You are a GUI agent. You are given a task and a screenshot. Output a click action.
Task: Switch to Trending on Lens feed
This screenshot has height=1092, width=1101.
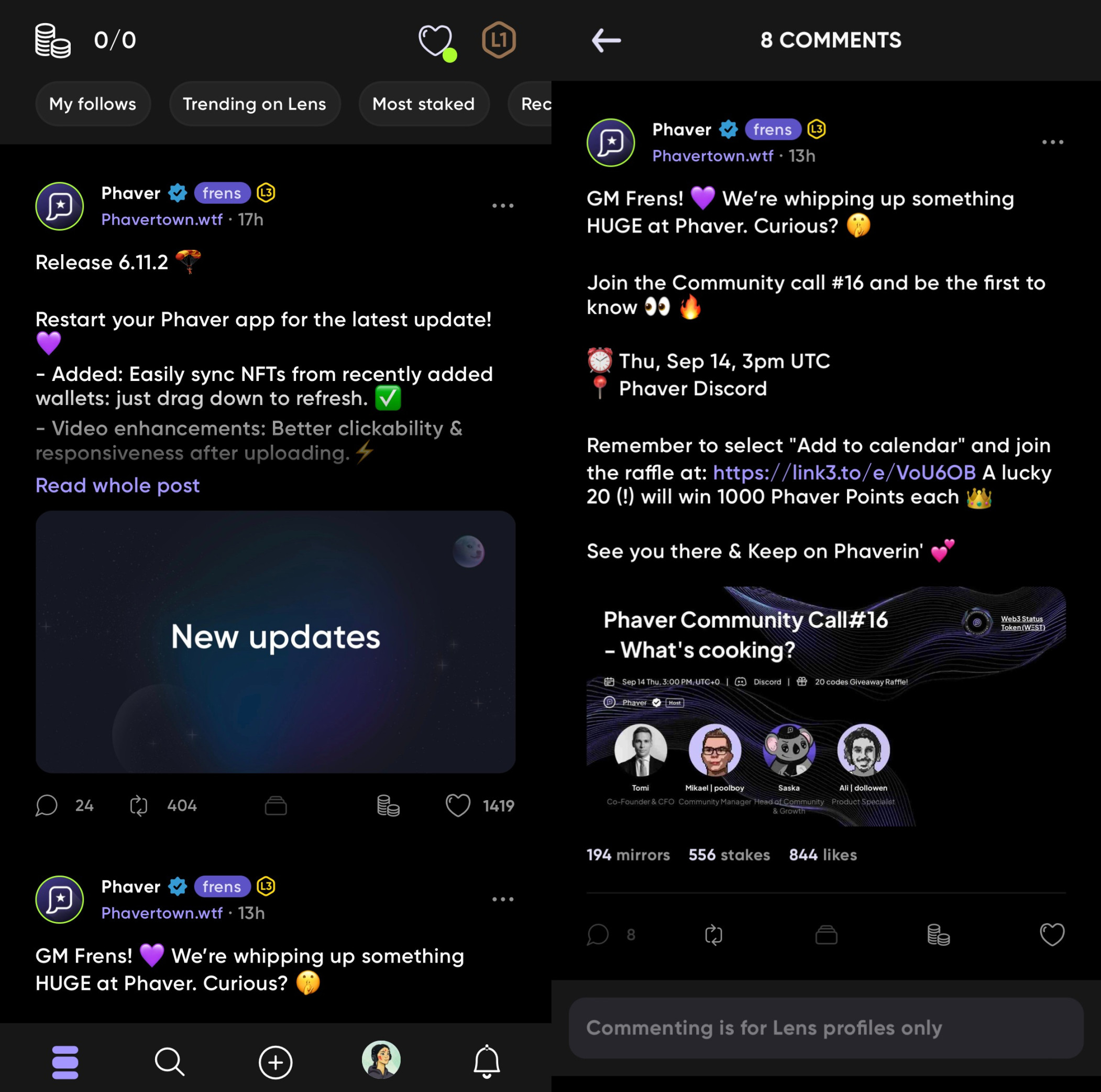[254, 104]
